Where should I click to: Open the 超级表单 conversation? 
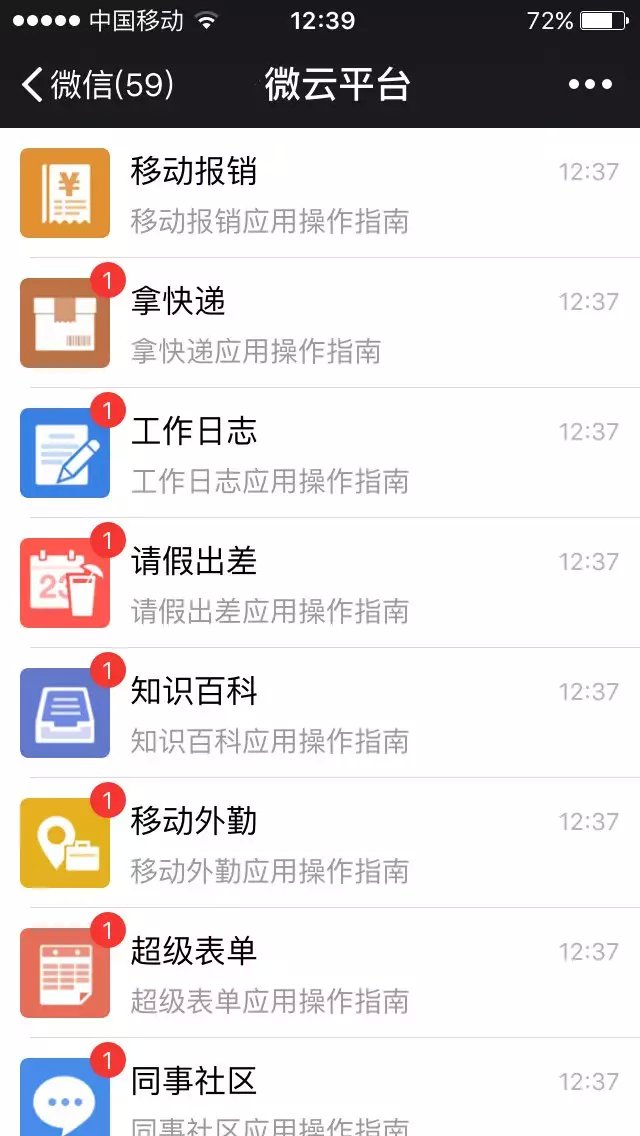pyautogui.click(x=320, y=973)
